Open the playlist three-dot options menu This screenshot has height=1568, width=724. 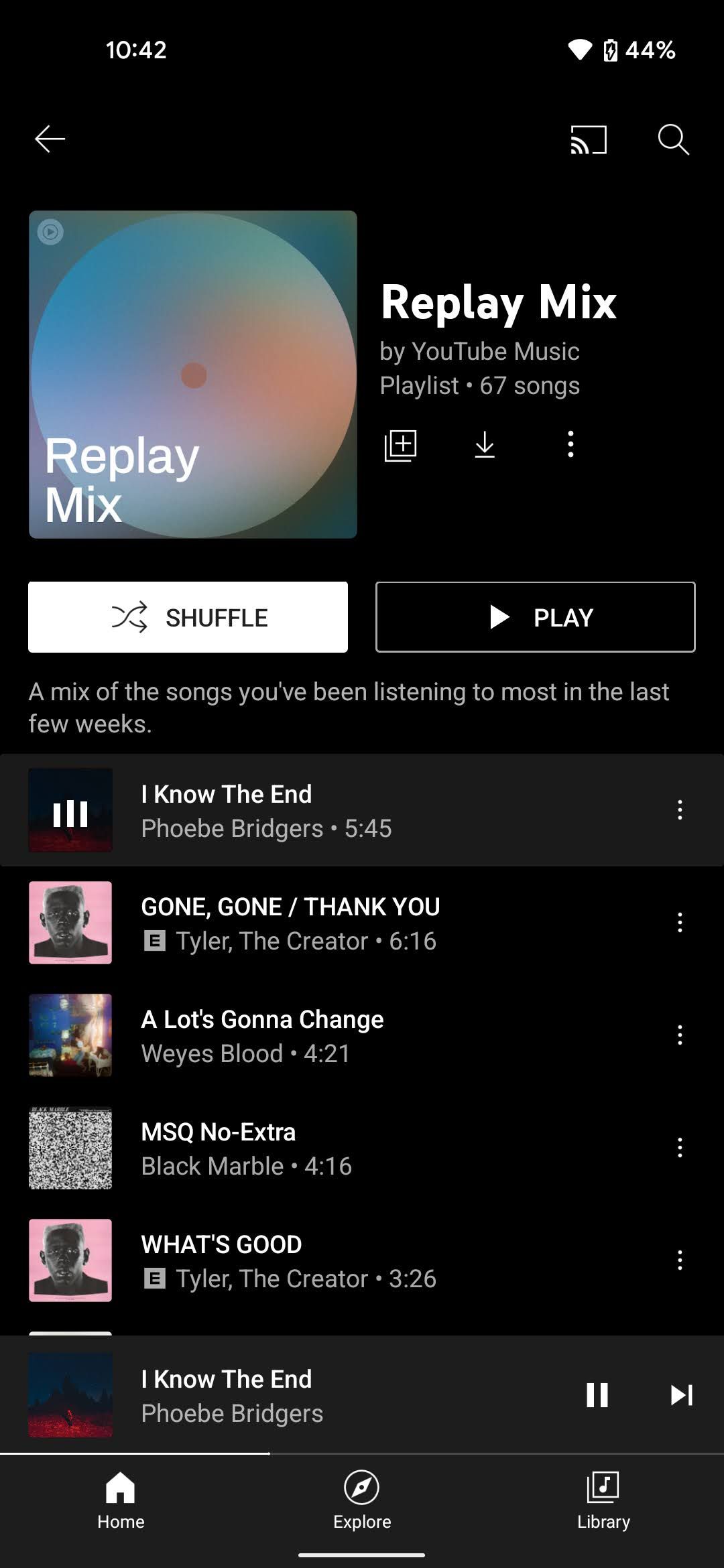[569, 444]
